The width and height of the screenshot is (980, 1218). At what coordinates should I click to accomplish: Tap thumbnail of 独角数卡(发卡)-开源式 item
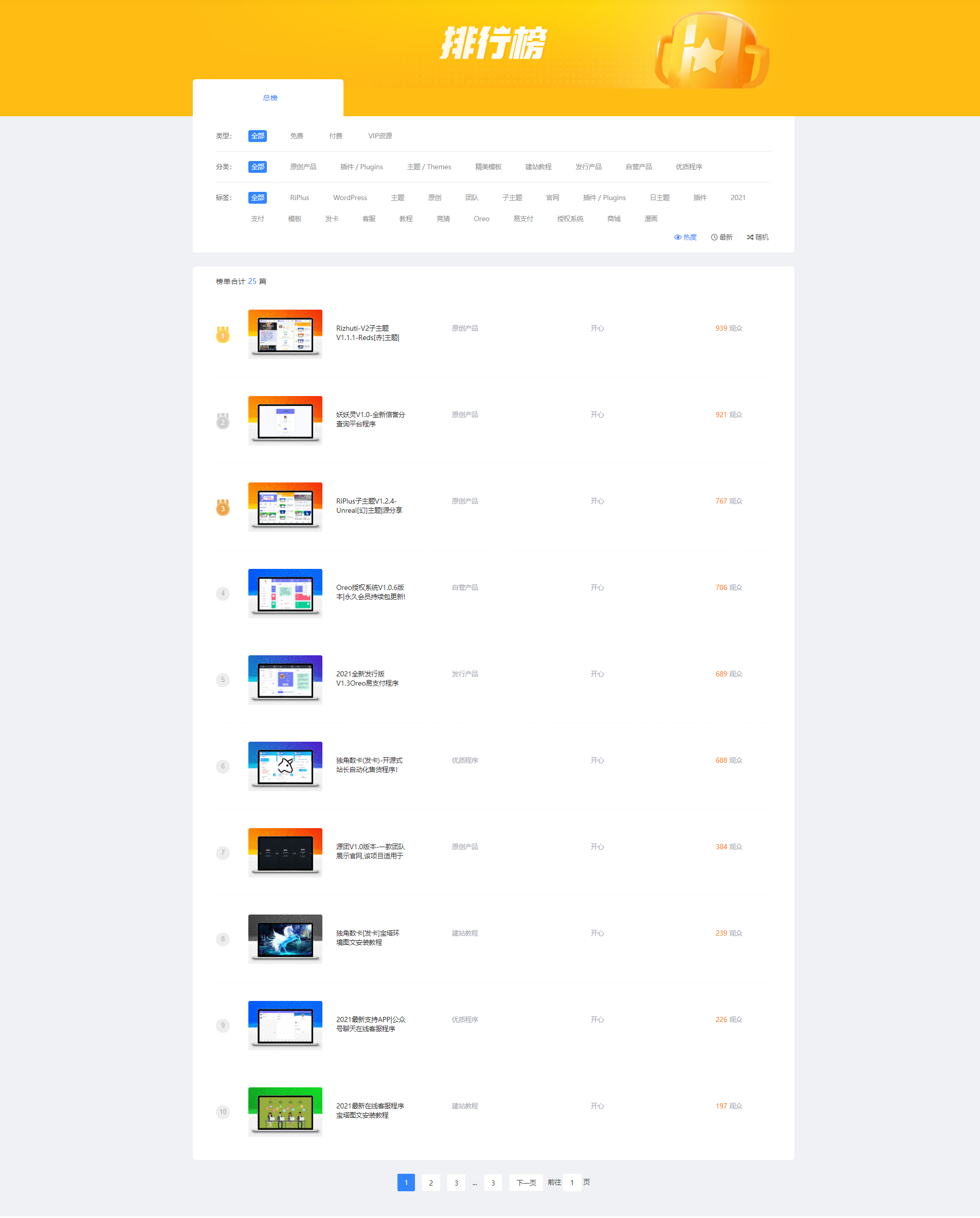click(x=285, y=766)
